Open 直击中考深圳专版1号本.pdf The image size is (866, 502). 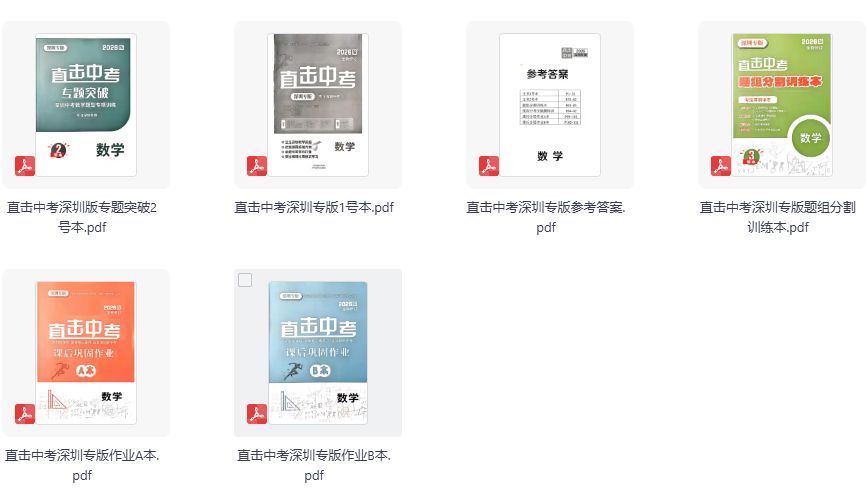(x=317, y=104)
